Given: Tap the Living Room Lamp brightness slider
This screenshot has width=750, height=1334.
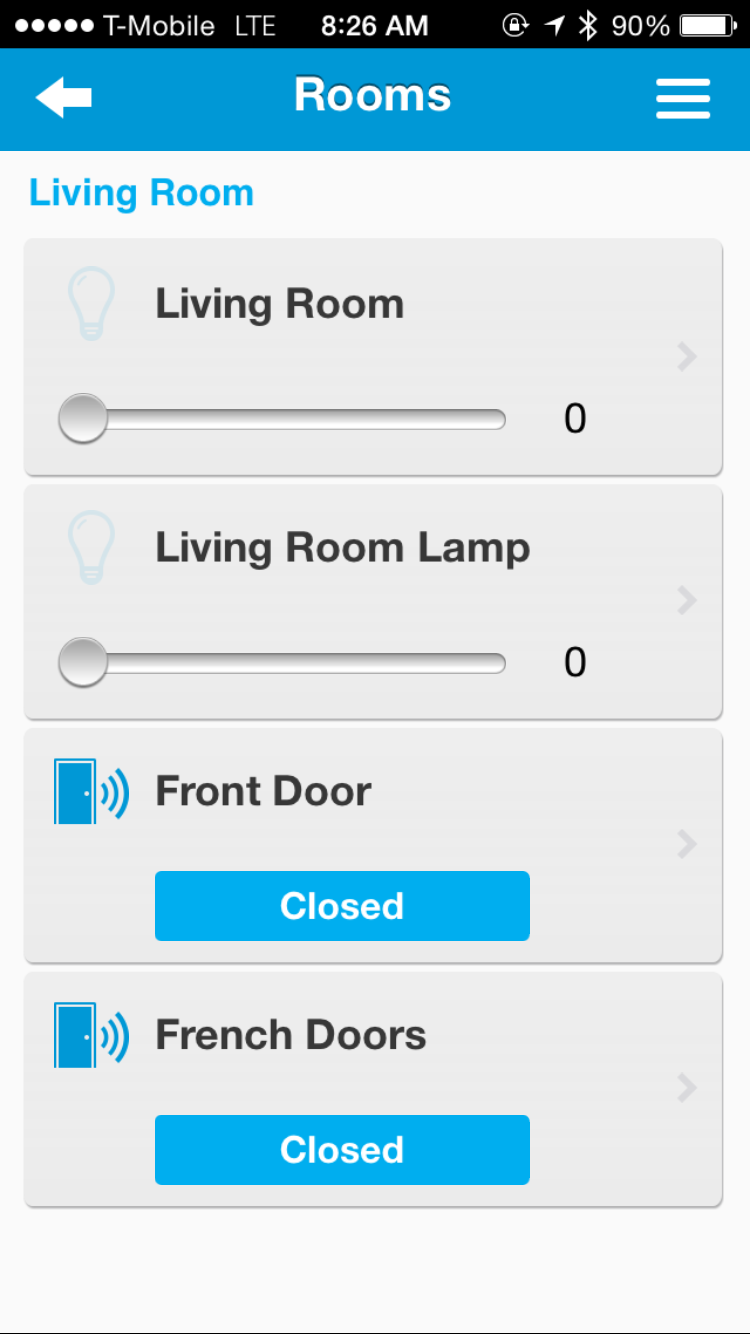Looking at the screenshot, I should pos(282,663).
